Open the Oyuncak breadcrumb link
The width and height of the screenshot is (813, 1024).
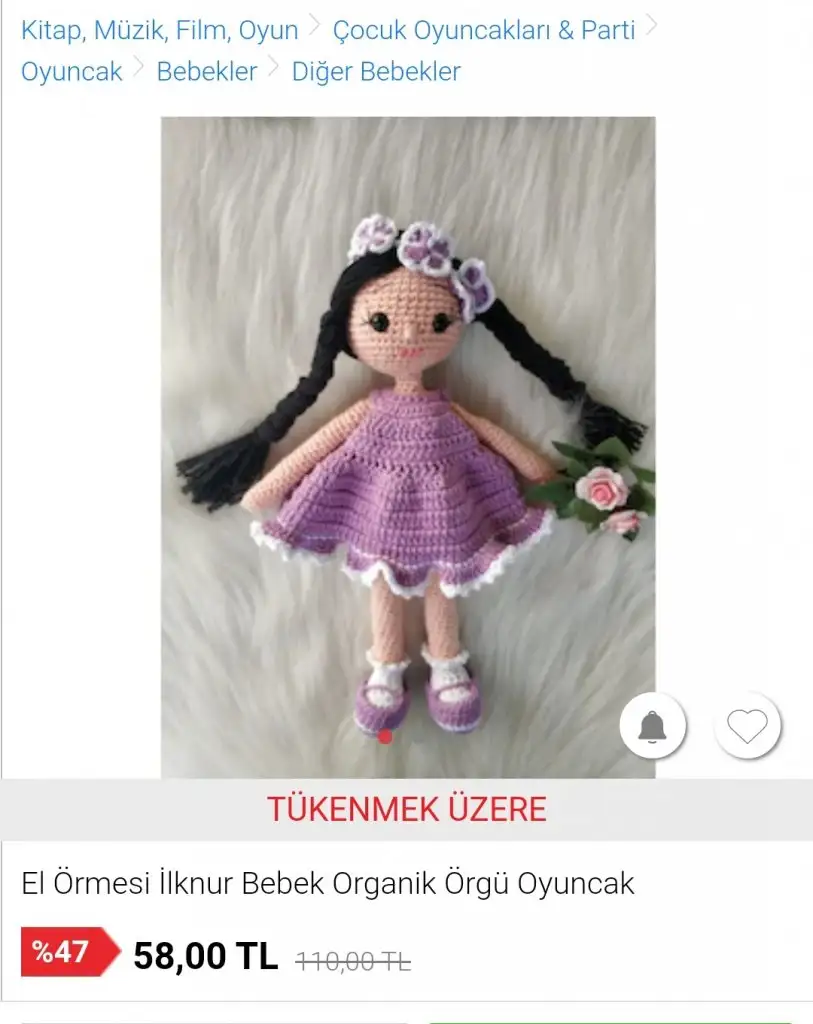click(72, 72)
